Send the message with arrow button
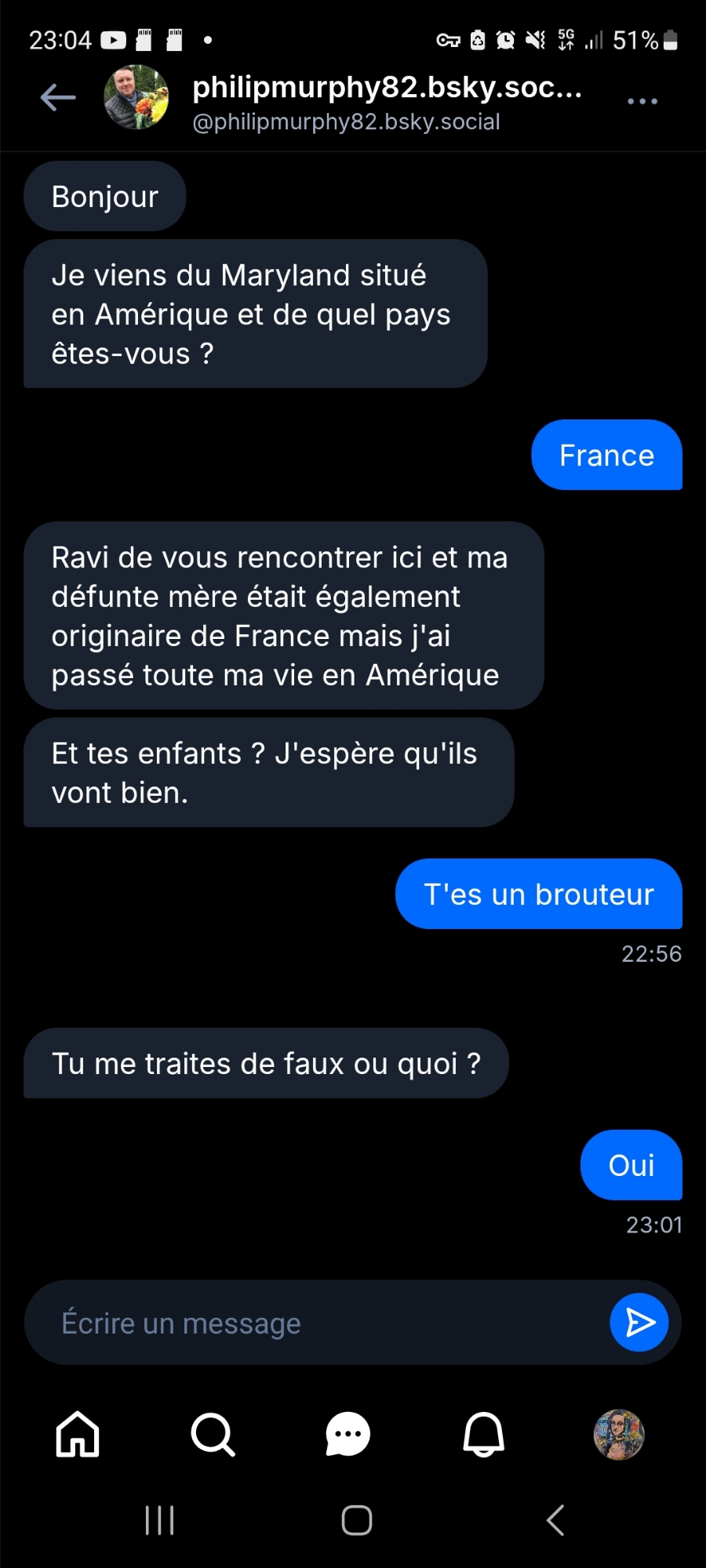The width and height of the screenshot is (706, 1568). click(639, 1323)
